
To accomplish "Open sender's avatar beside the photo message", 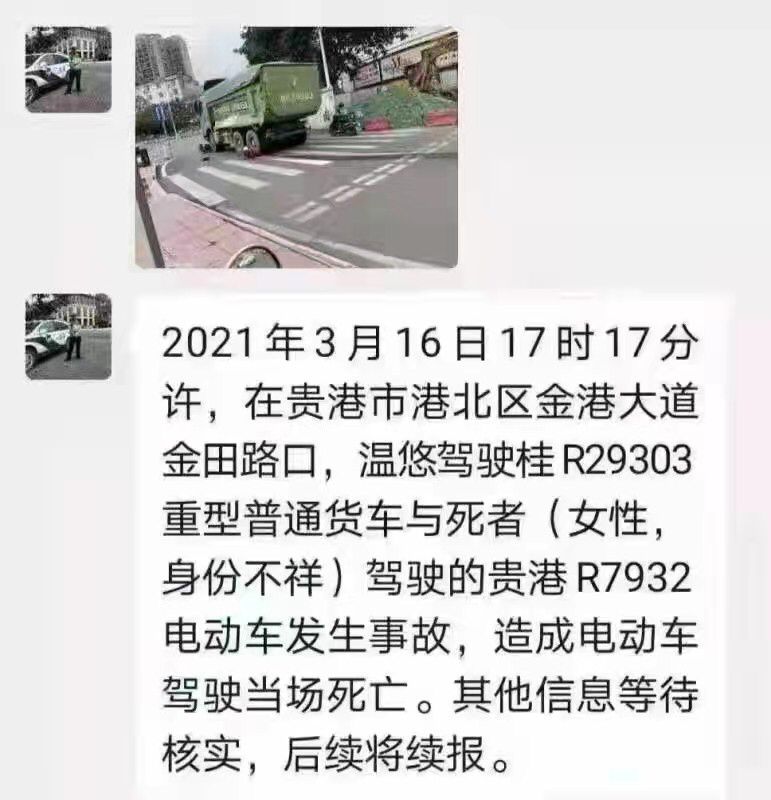I will [68, 70].
